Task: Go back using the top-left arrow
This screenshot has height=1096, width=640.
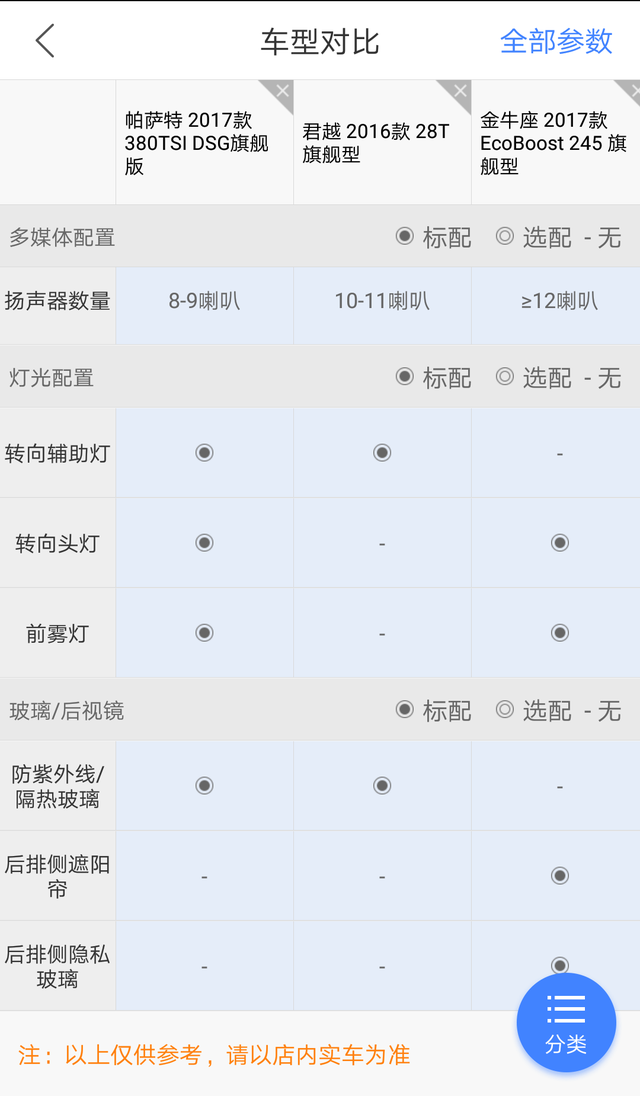Action: point(45,41)
